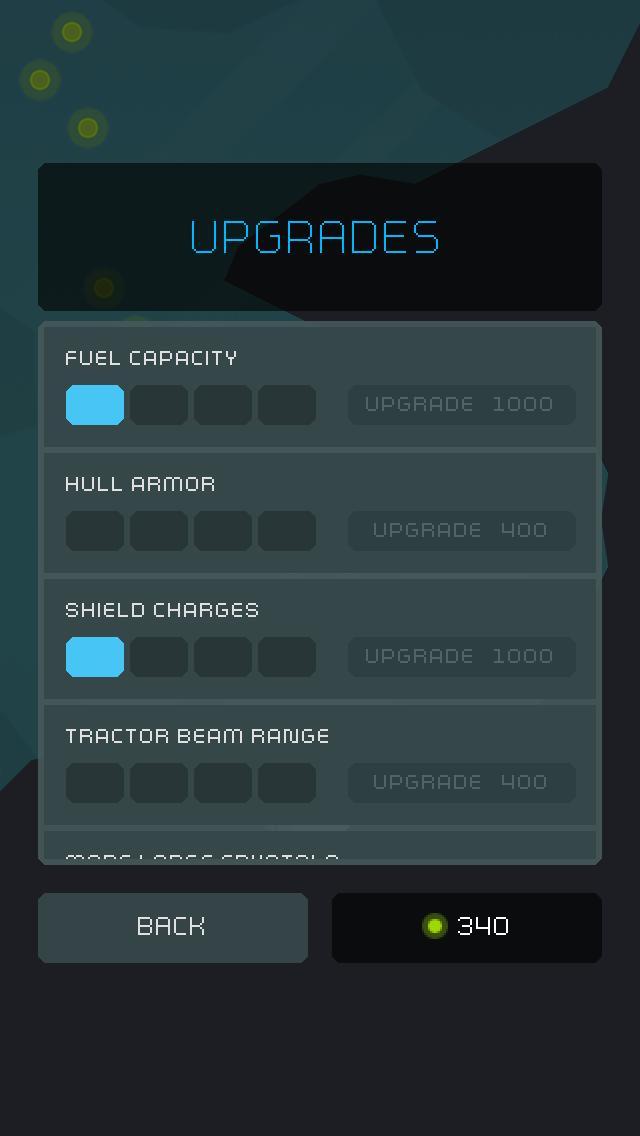
Task: Buy the Hull Armor upgrade for 400
Action: [x=462, y=530]
